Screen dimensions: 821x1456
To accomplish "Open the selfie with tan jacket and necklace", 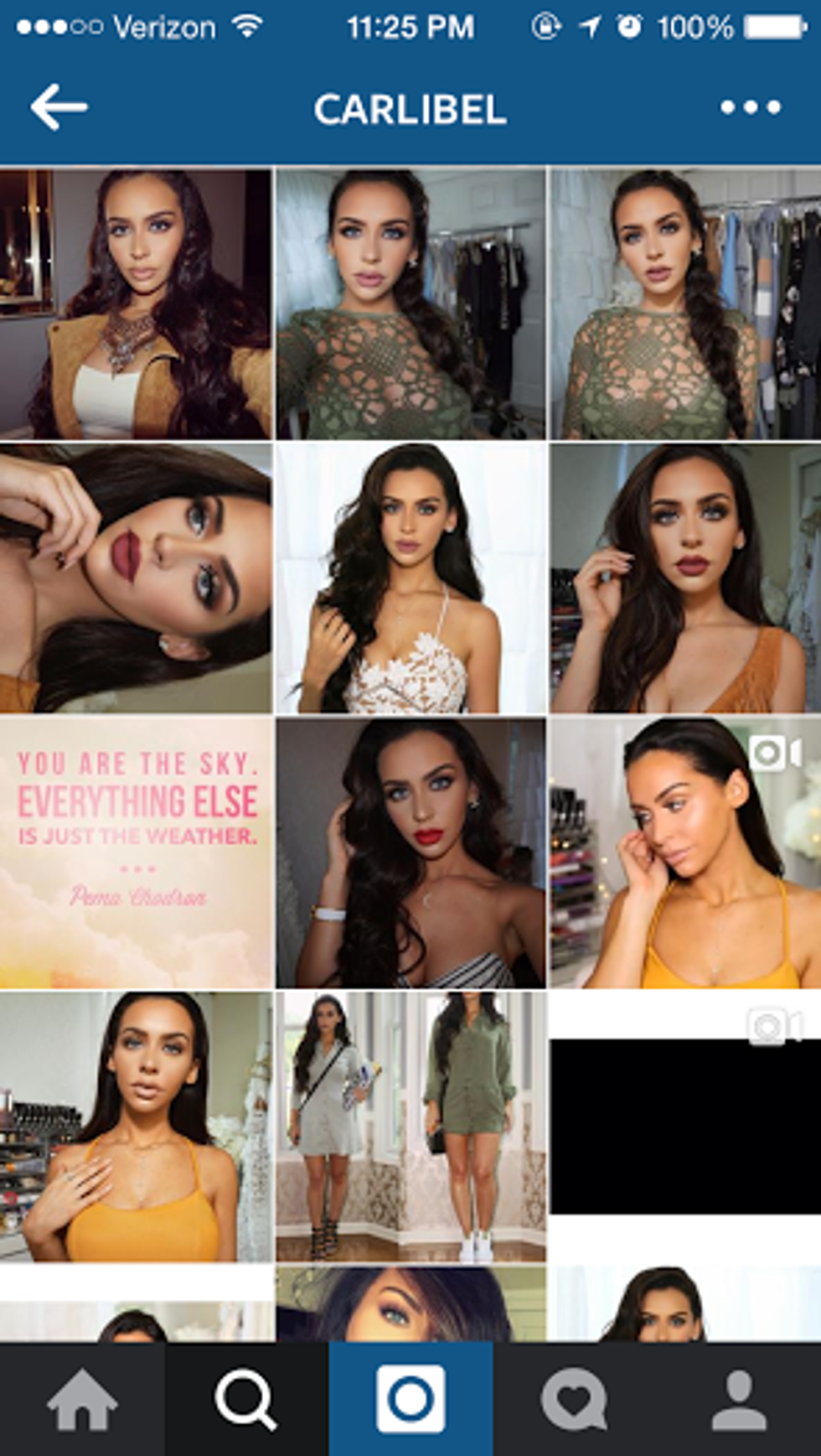I will 136,303.
